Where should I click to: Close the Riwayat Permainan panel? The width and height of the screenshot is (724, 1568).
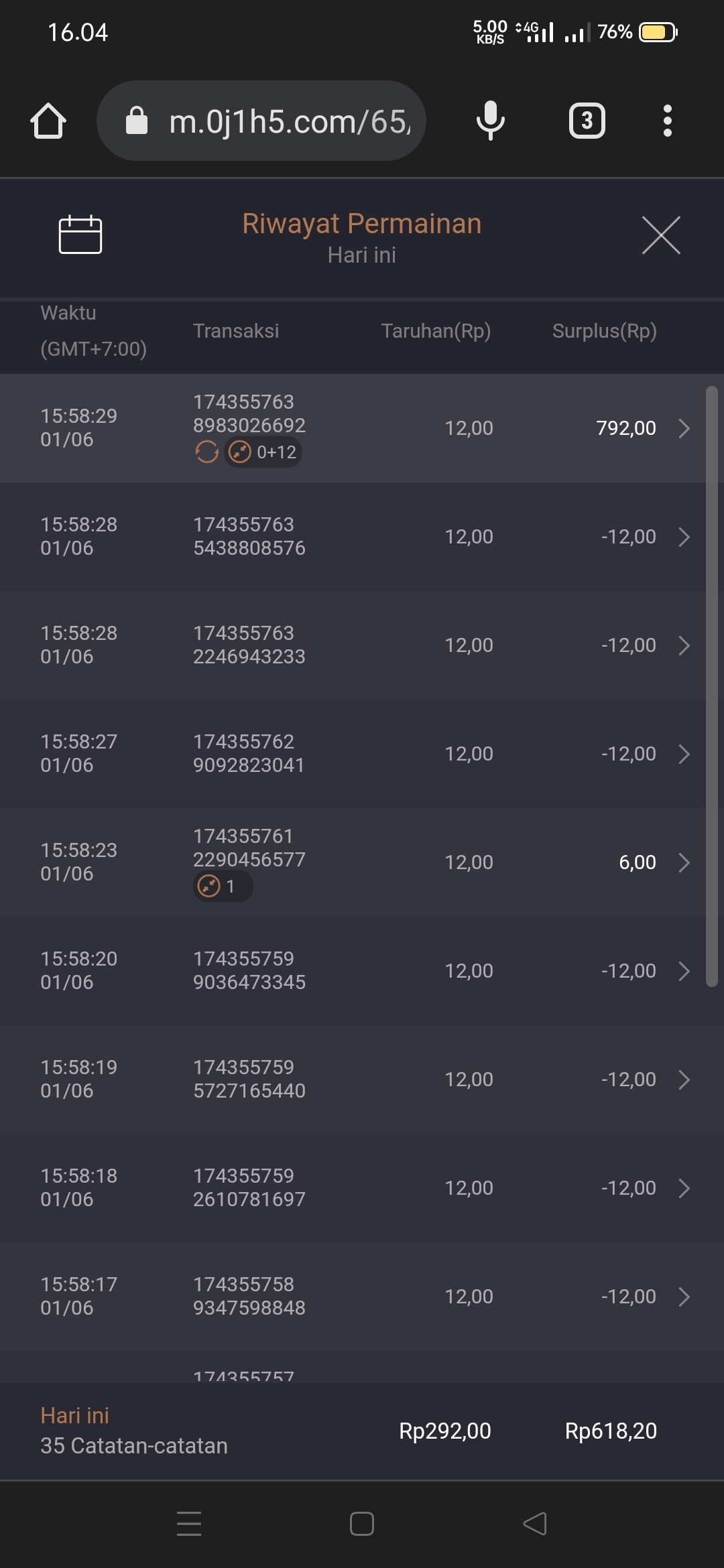point(661,235)
